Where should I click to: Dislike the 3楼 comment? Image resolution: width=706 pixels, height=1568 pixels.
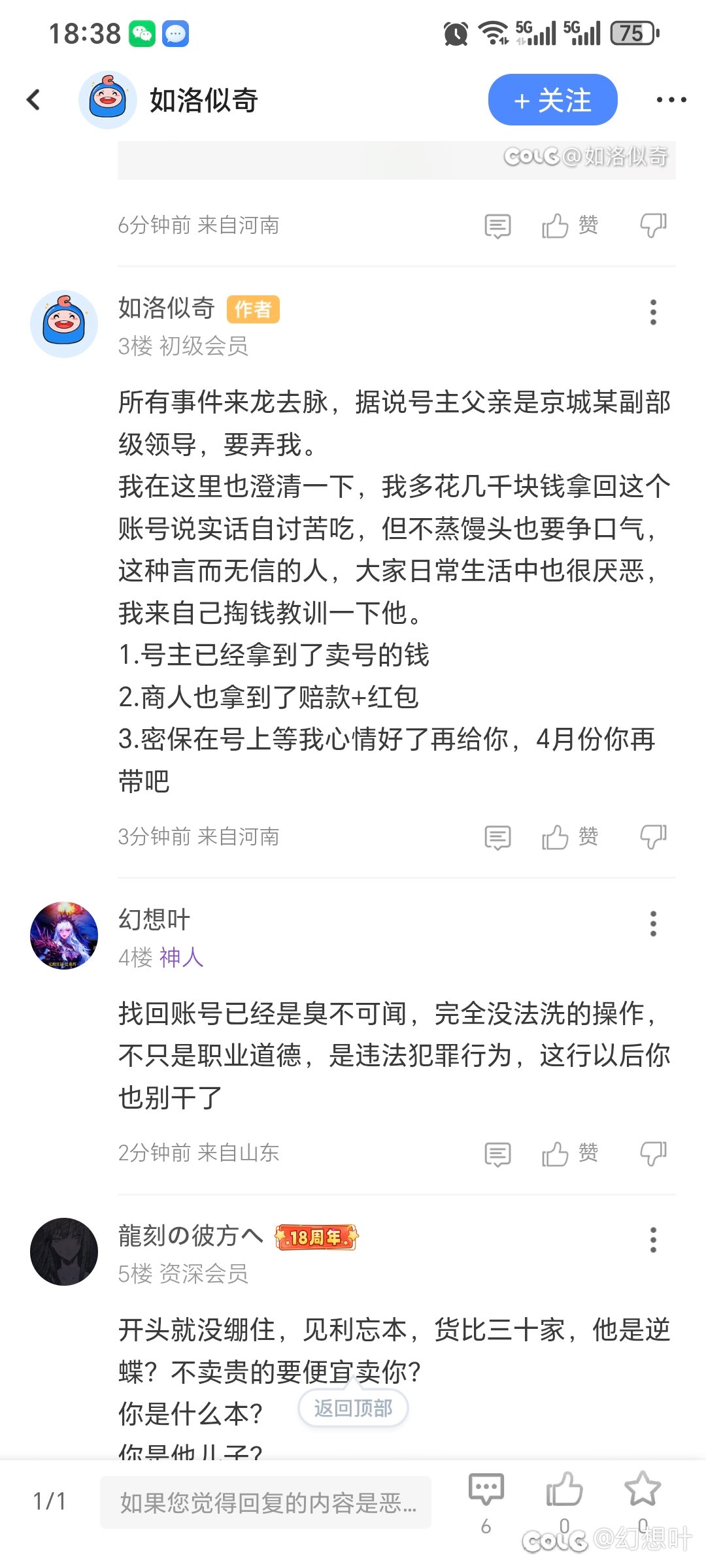click(653, 837)
